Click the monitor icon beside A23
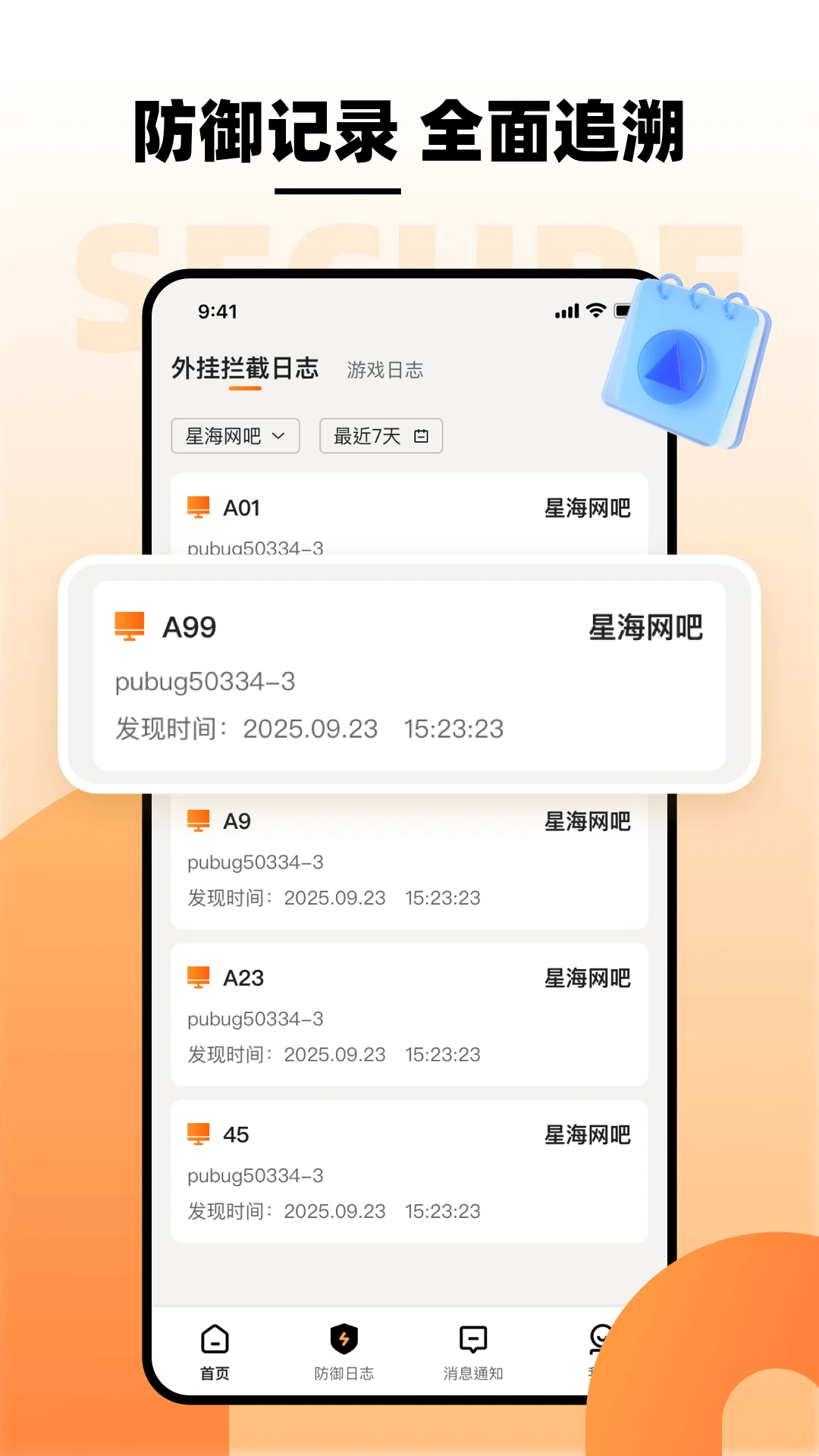This screenshot has width=819, height=1456. point(199,976)
